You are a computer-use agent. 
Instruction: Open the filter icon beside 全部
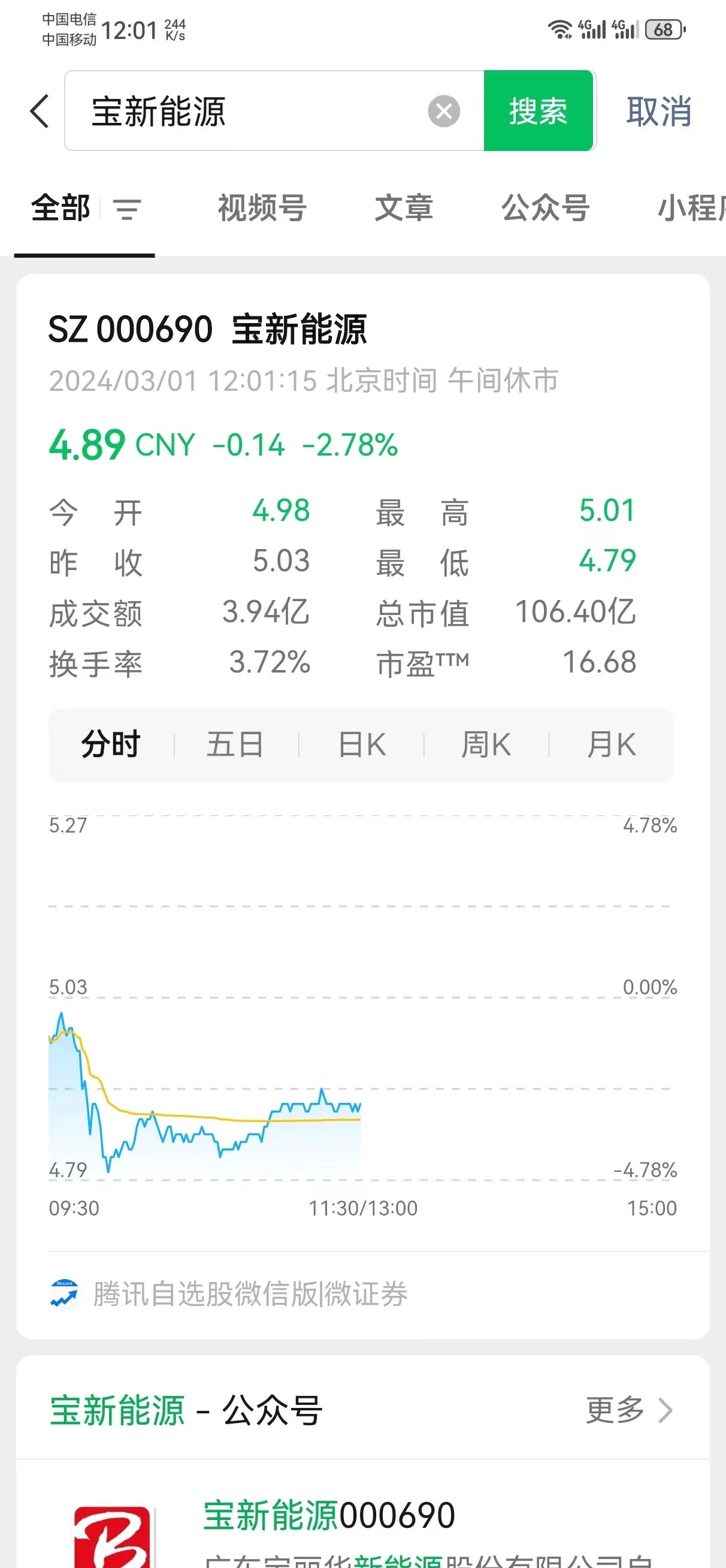[x=128, y=209]
